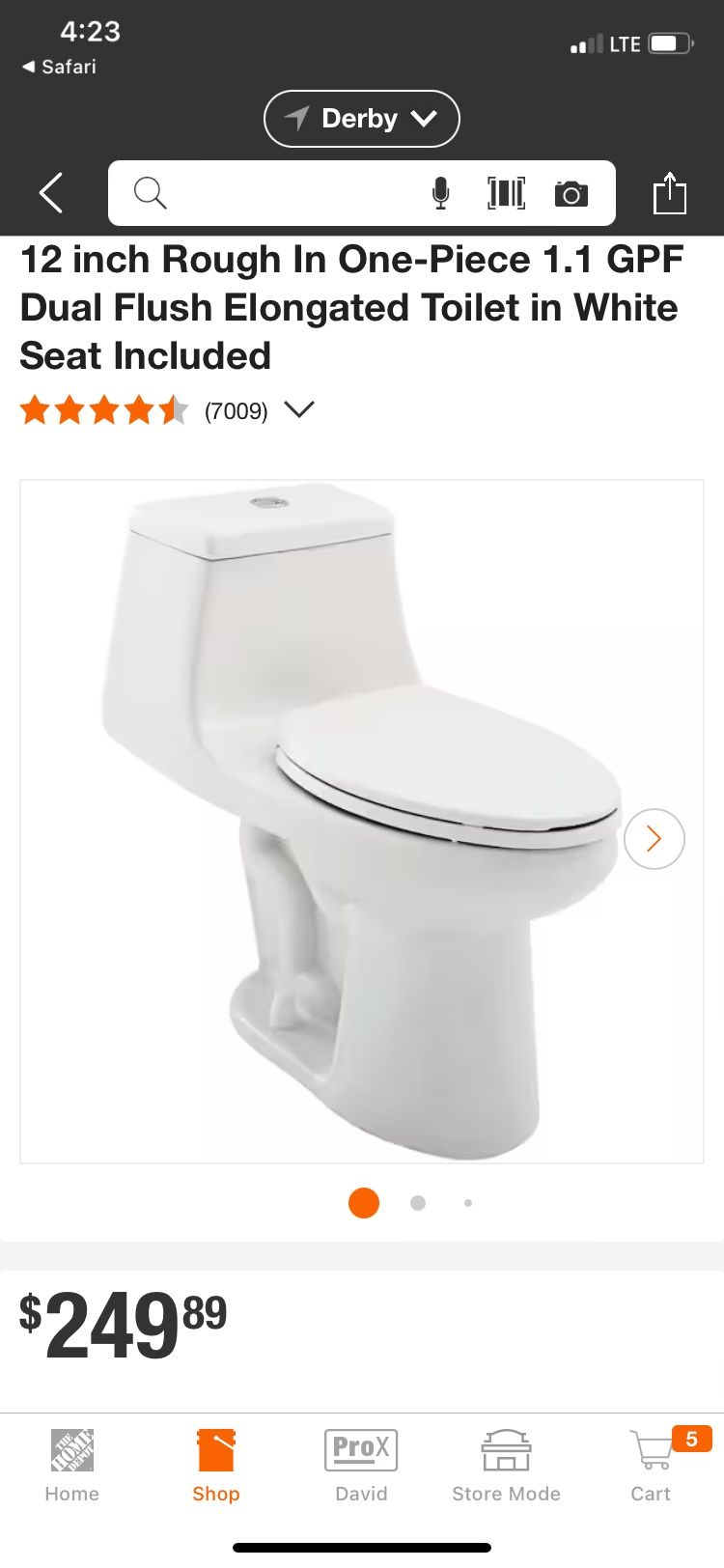Show the next product image arrow
This screenshot has width=724, height=1568.
(x=654, y=839)
